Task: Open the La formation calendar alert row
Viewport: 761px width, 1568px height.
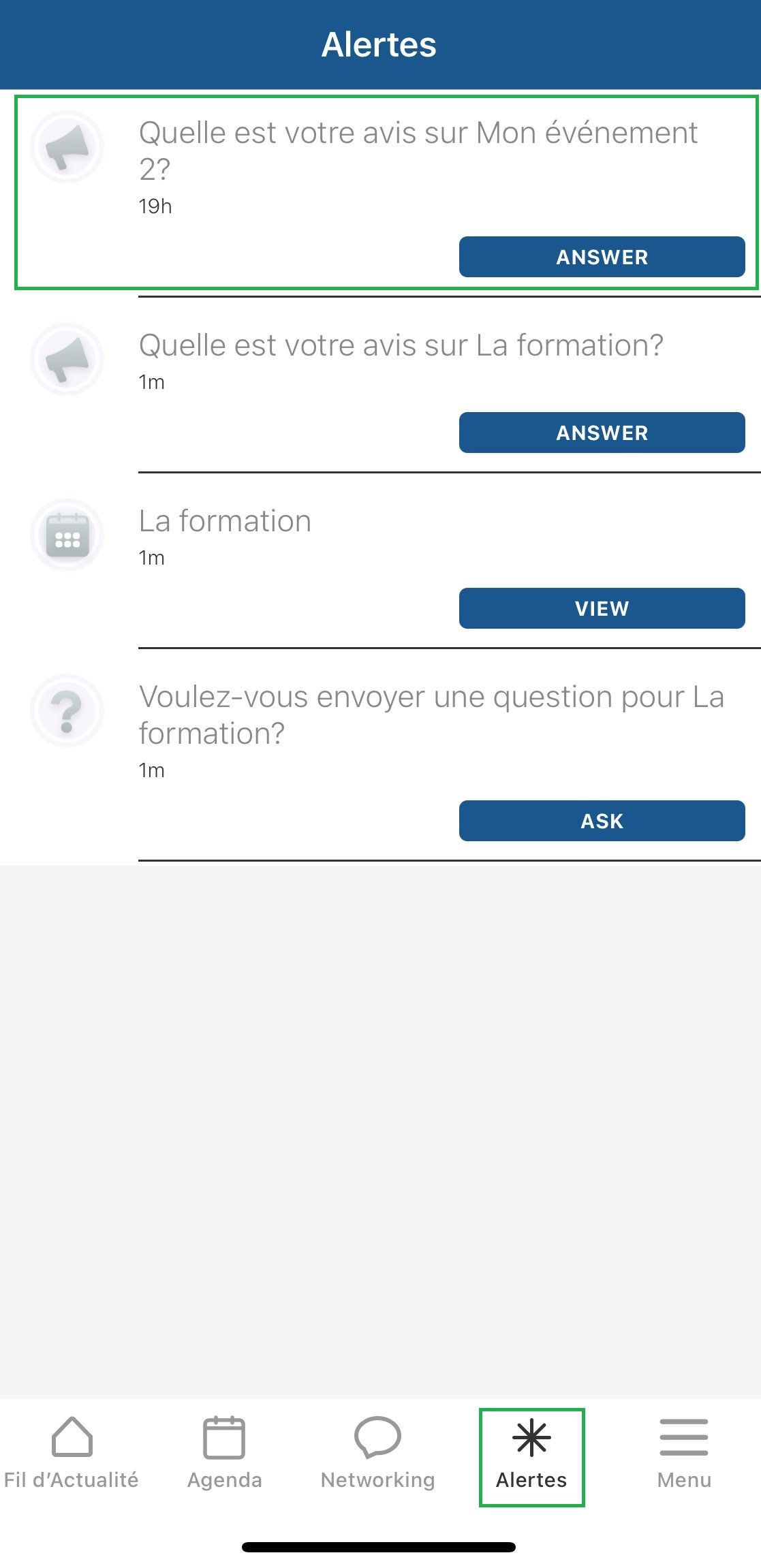Action: point(380,560)
